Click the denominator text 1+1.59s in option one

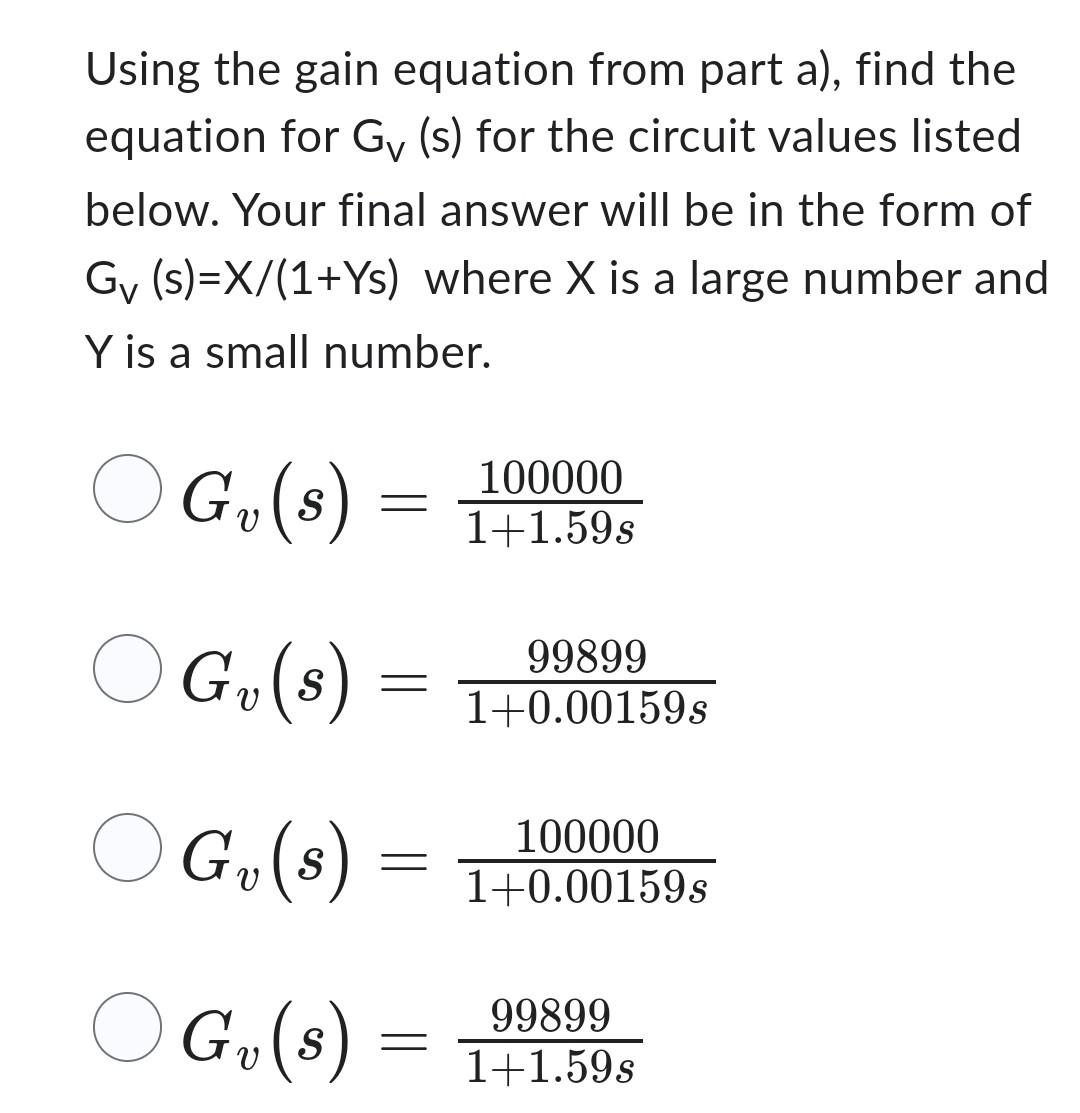(550, 527)
